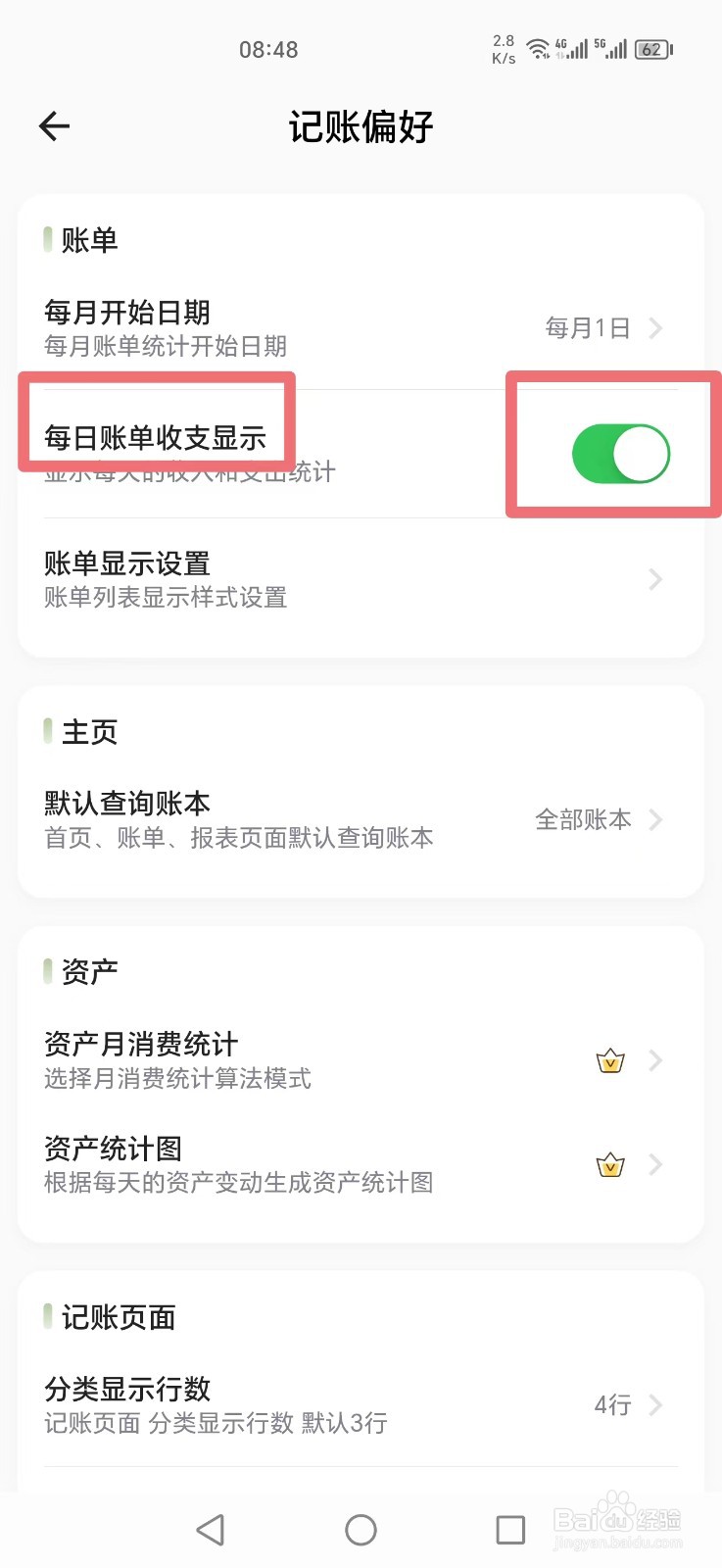
Task: Select 全部账本 as default query book
Action: [x=584, y=820]
